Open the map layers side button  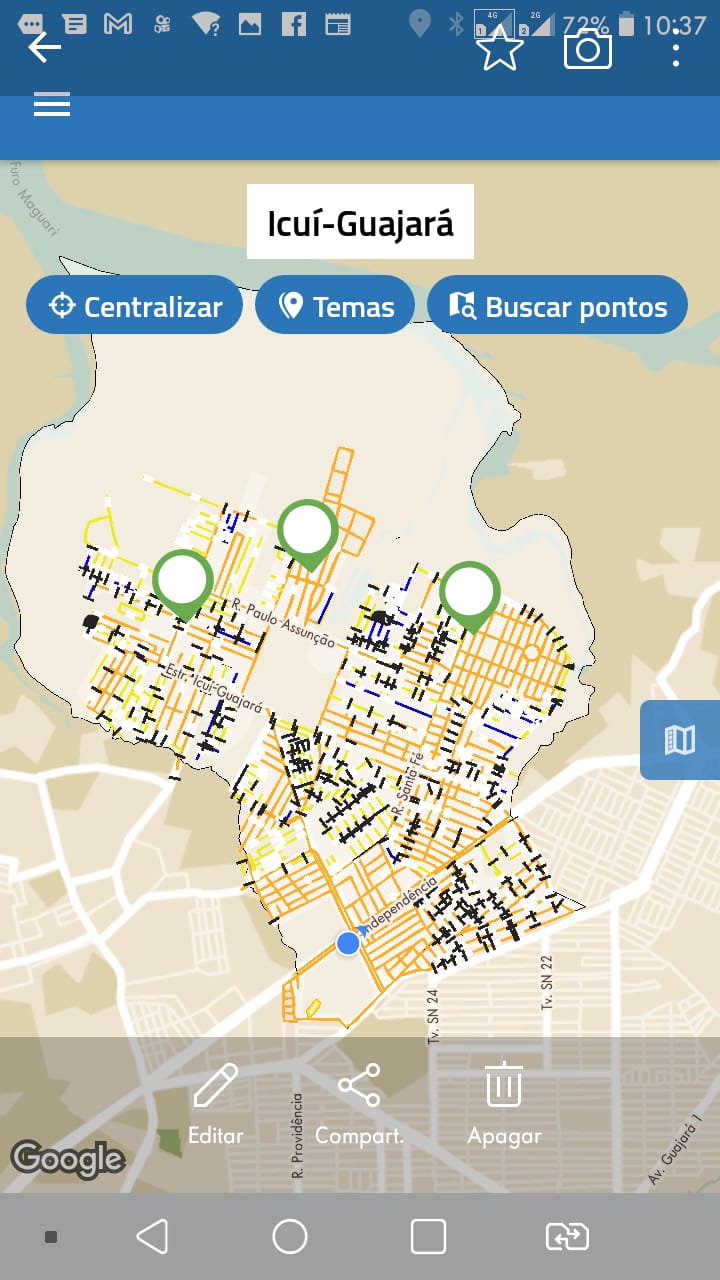tap(680, 740)
